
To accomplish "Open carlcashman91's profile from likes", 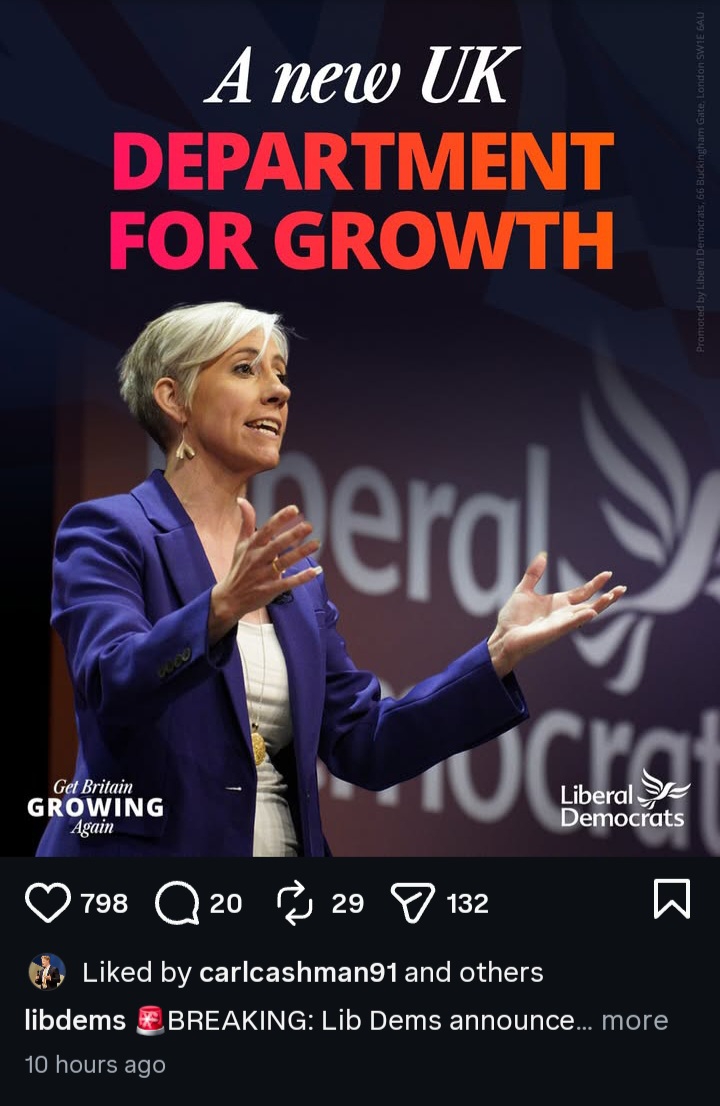I will point(298,971).
